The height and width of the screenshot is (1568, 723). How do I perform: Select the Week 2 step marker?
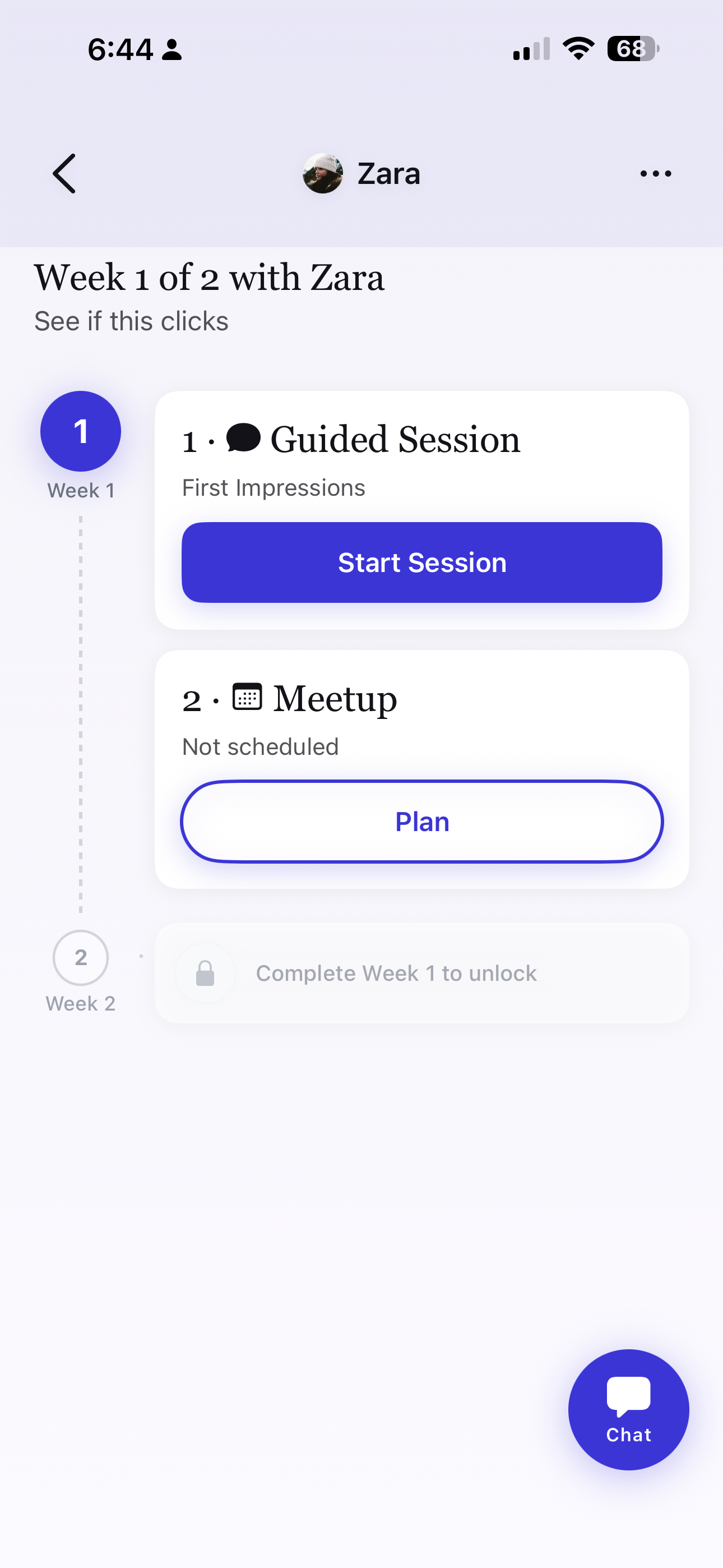click(80, 958)
